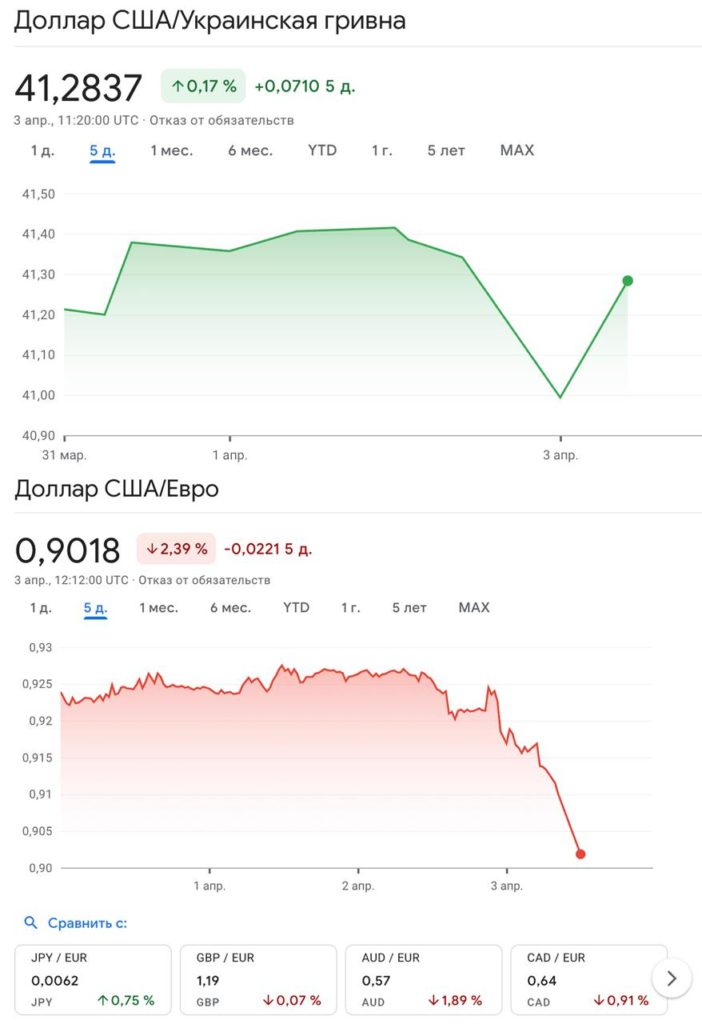Show more currency pairs with the arrow
This screenshot has width=702, height=1024.
tap(672, 977)
